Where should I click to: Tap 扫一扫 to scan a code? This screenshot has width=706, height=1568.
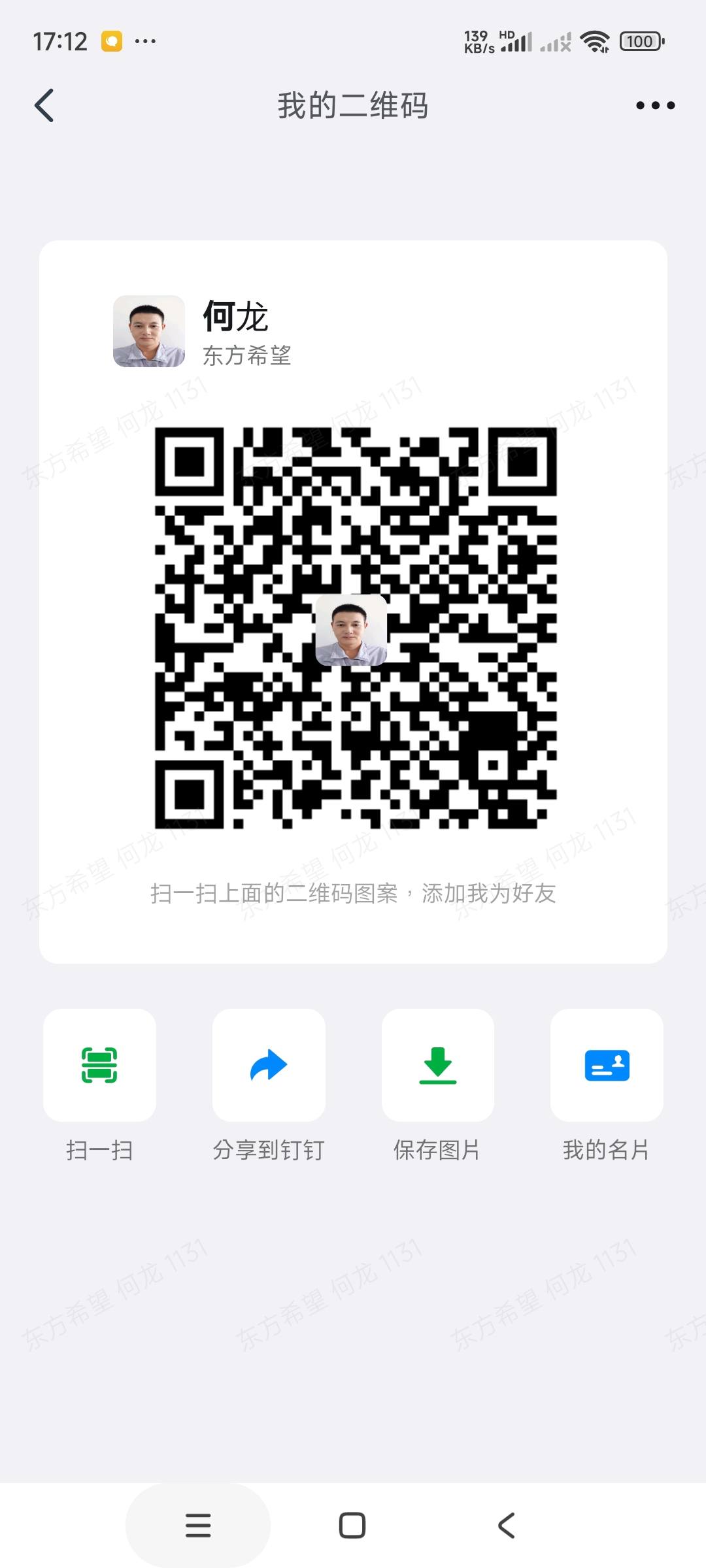tap(99, 1066)
